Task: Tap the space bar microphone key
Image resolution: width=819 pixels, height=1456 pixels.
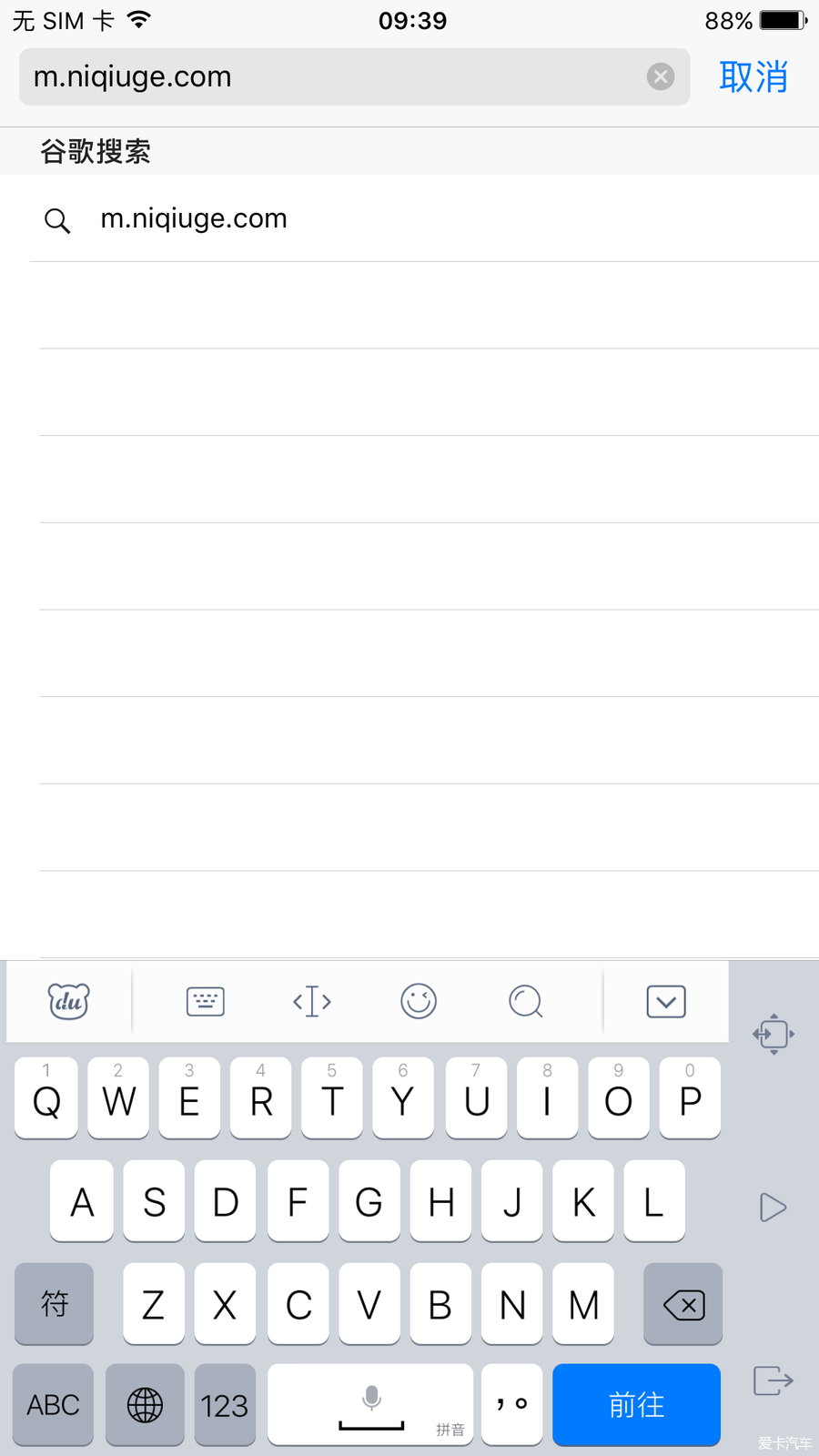Action: [x=370, y=1404]
